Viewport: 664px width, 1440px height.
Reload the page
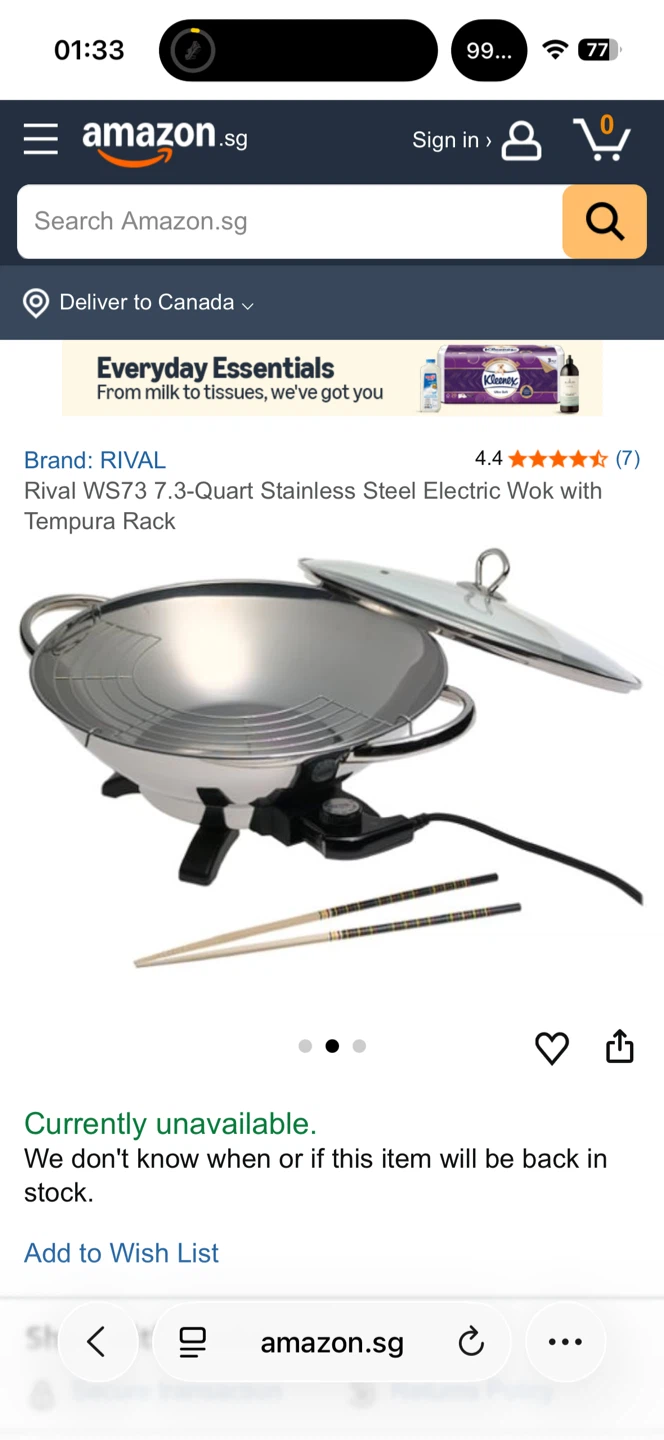[x=471, y=1342]
